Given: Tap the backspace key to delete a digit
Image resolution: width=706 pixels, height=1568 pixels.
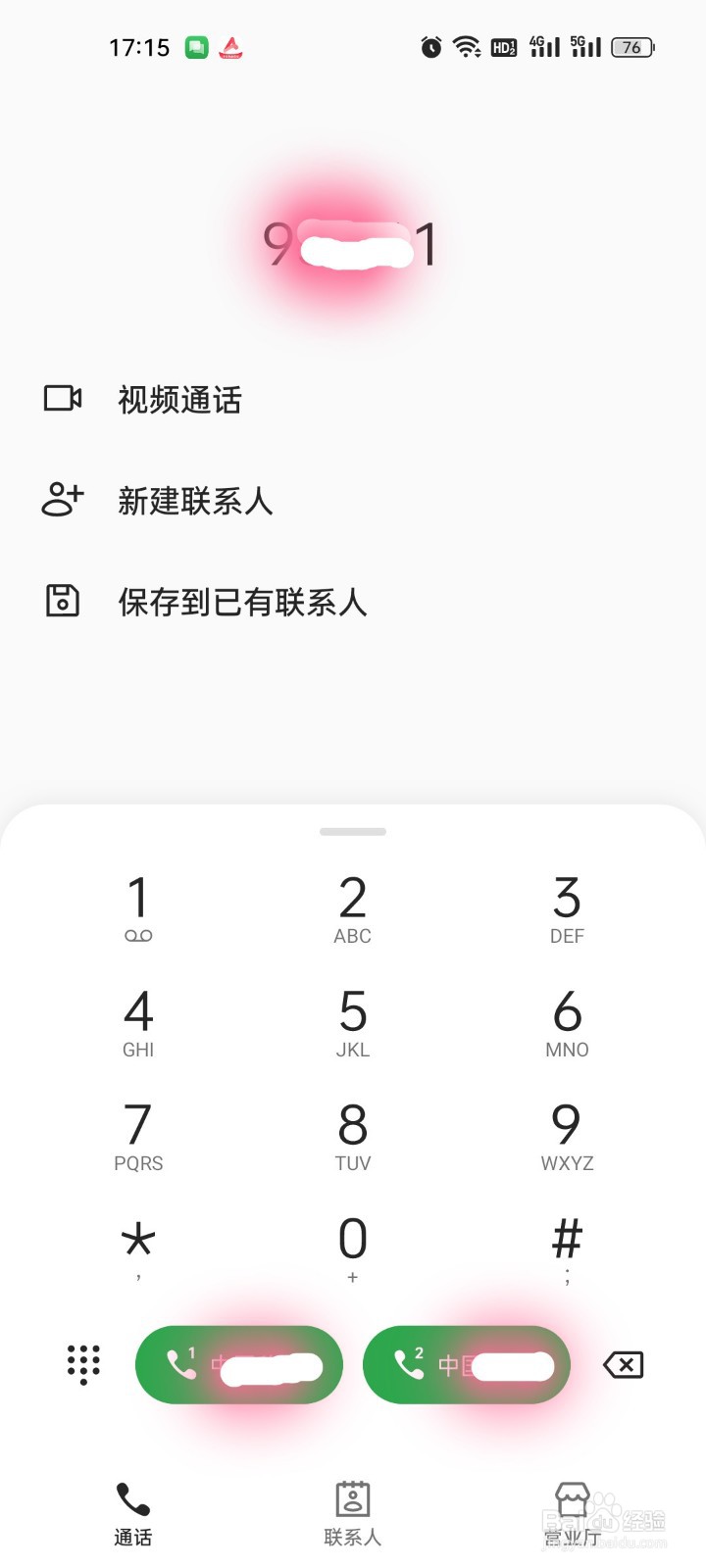Looking at the screenshot, I should [x=624, y=1364].
